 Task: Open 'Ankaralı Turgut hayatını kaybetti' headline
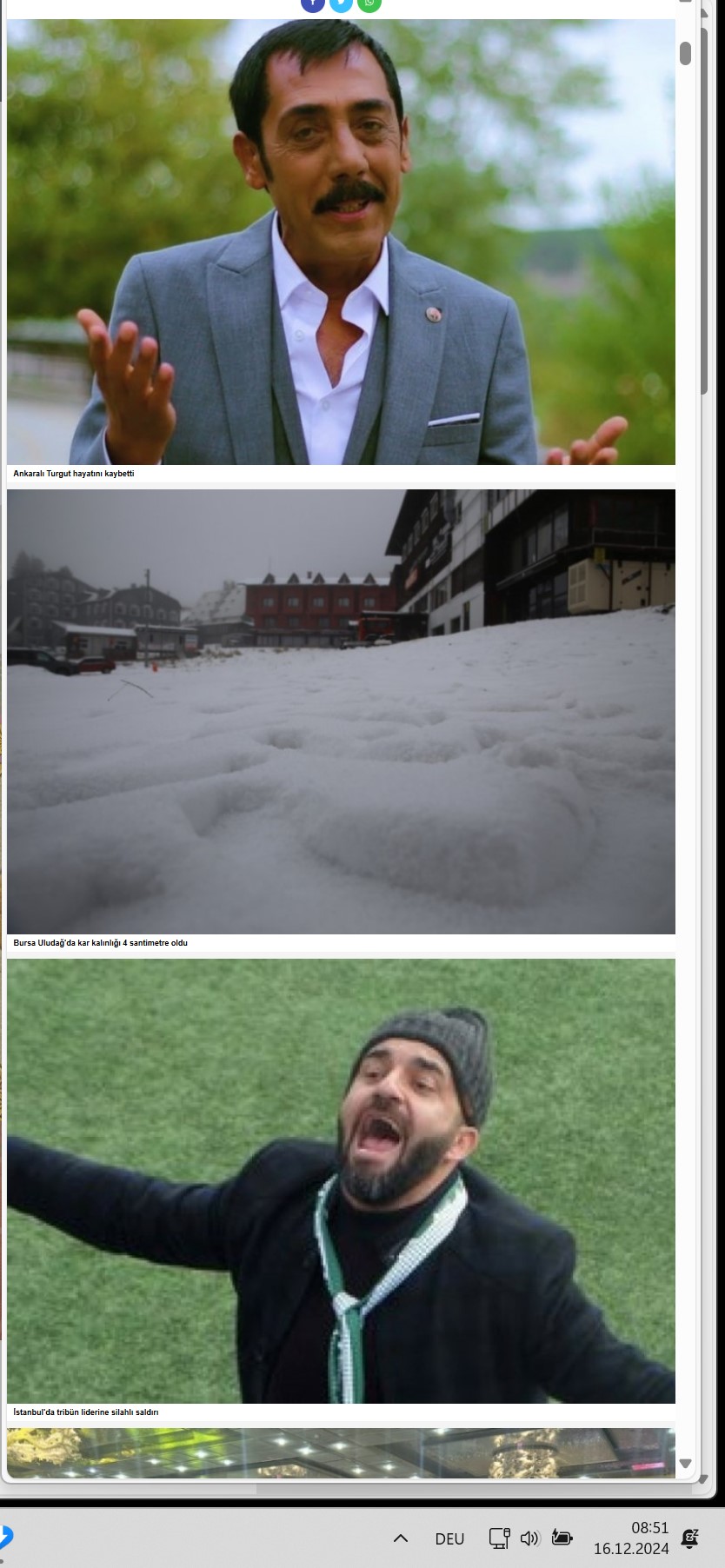click(74, 474)
